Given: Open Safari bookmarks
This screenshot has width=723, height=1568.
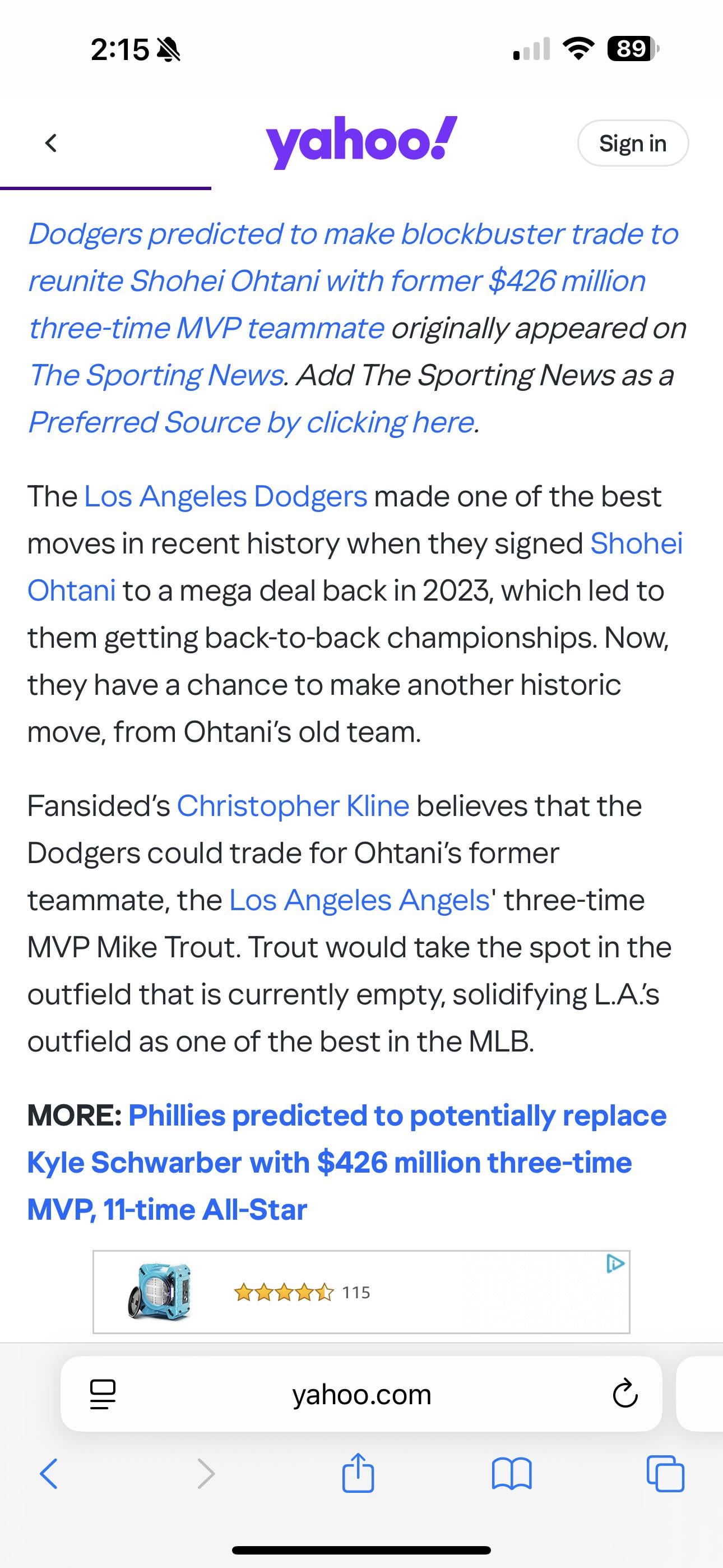Looking at the screenshot, I should pyautogui.click(x=511, y=1474).
